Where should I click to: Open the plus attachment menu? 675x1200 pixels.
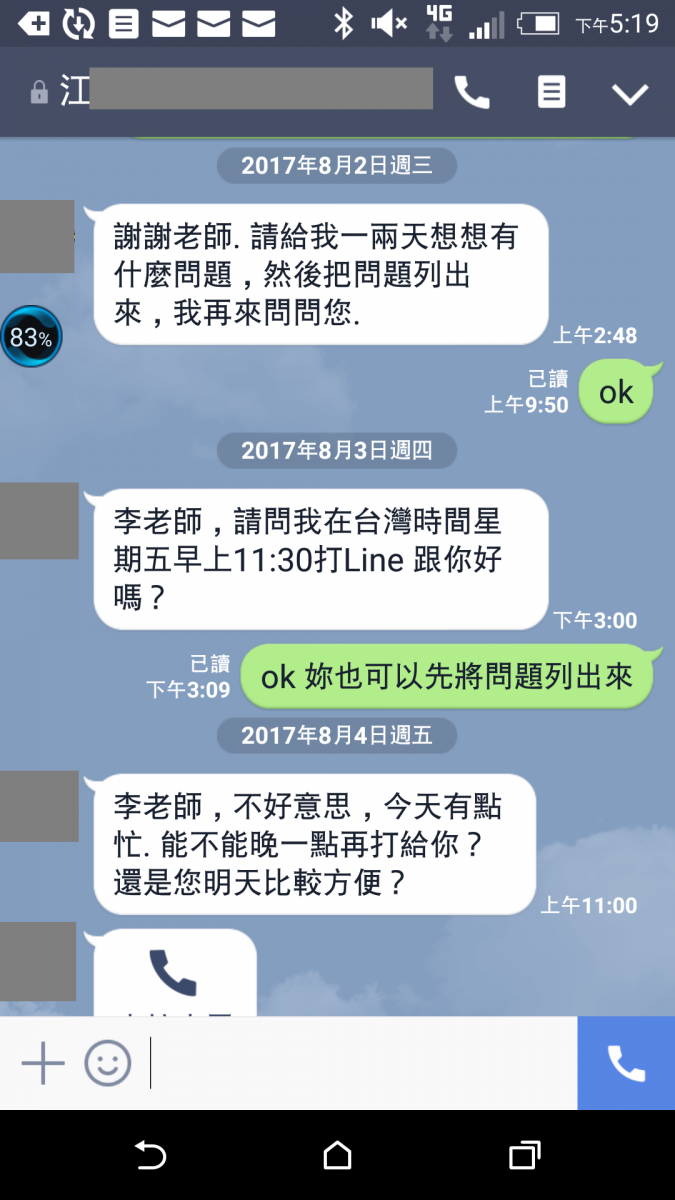pyautogui.click(x=43, y=1063)
